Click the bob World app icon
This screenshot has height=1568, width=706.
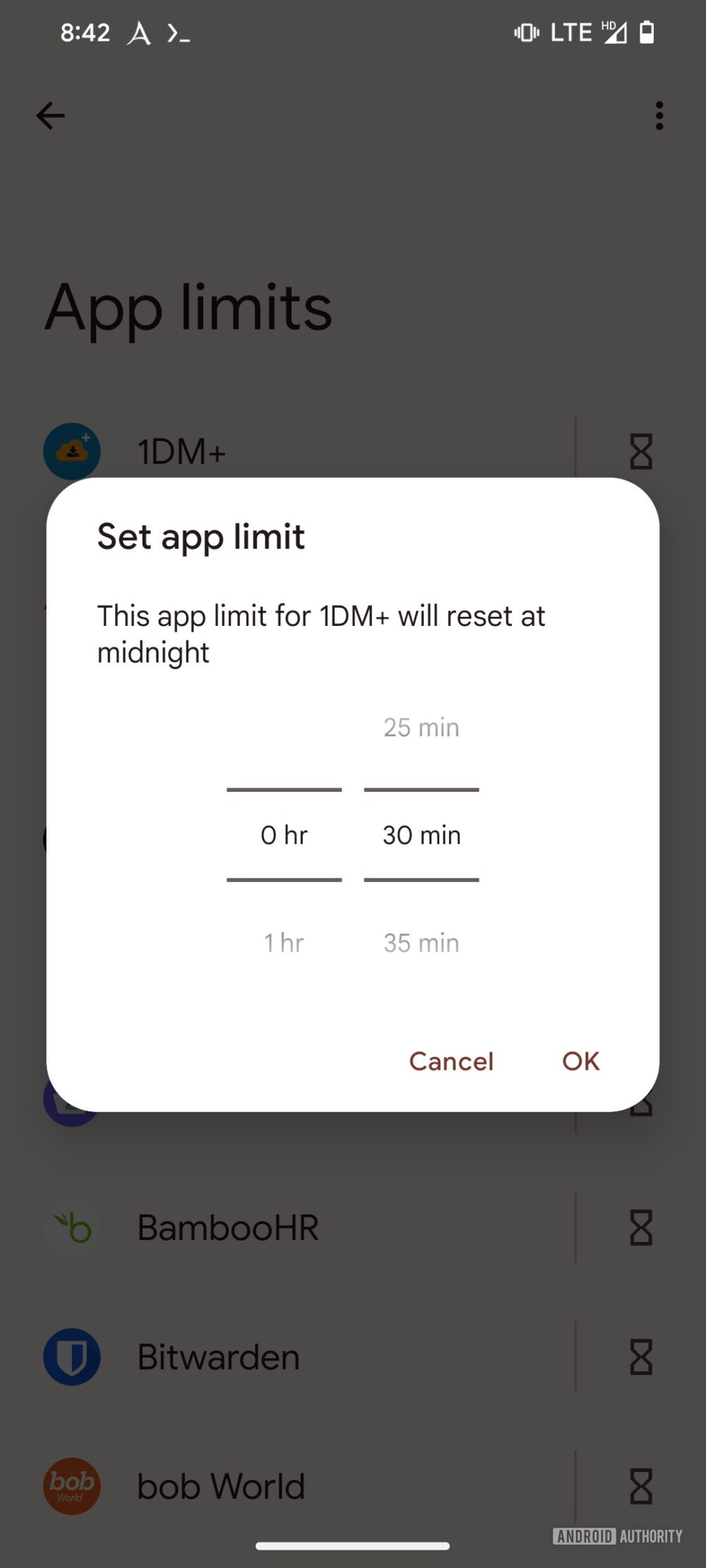(72, 1485)
